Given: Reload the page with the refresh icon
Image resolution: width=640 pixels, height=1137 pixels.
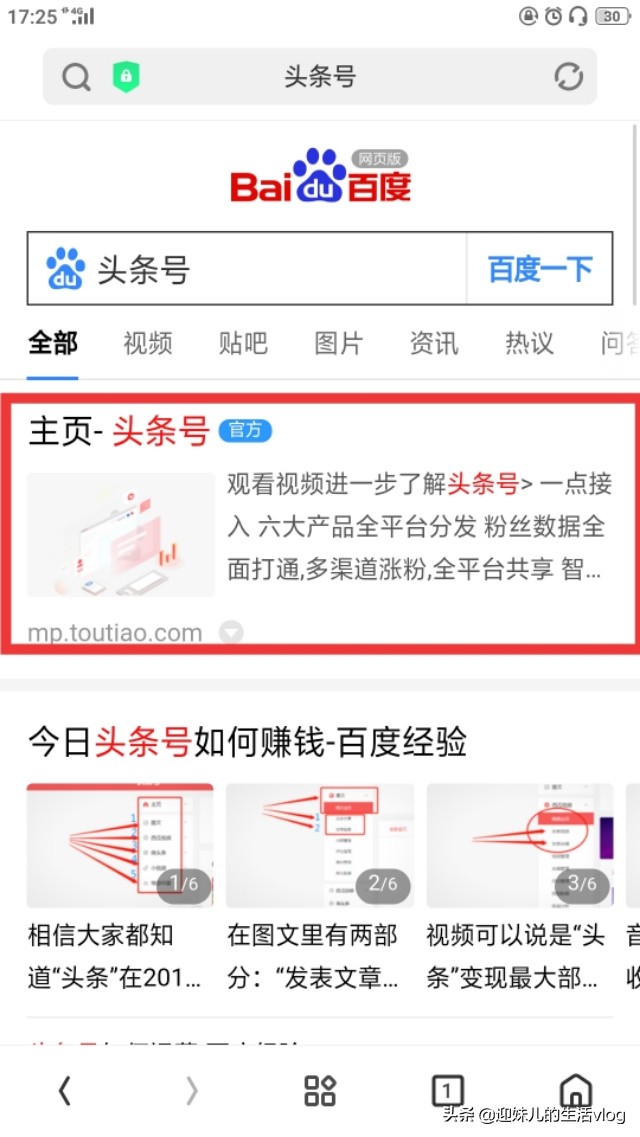Looking at the screenshot, I should (568, 76).
